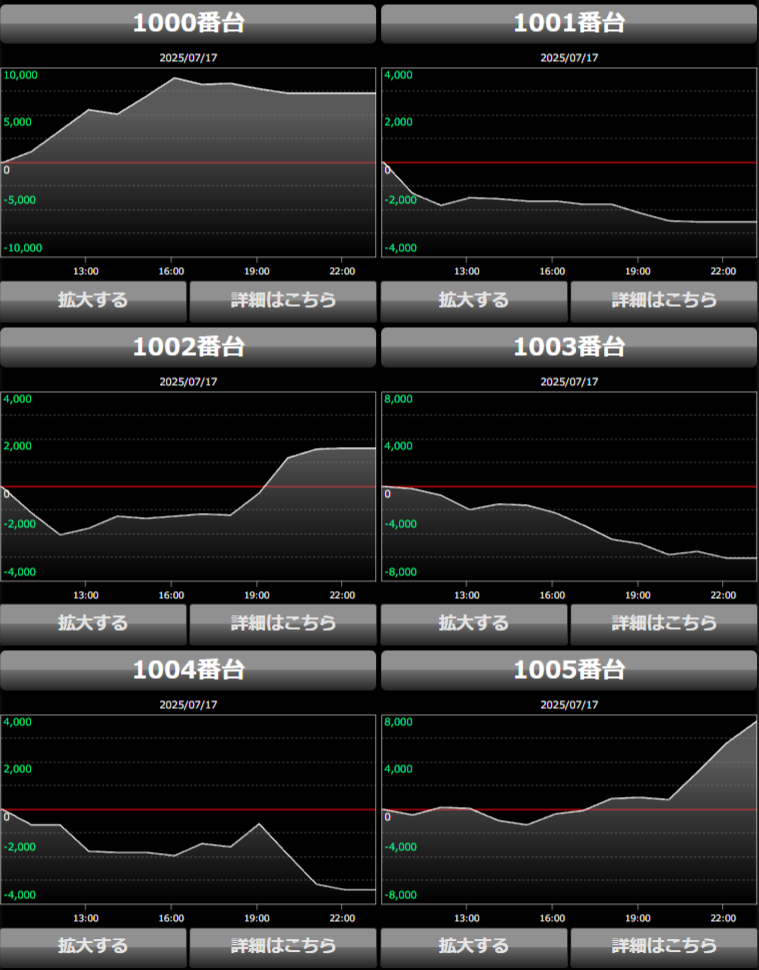The height and width of the screenshot is (970, 759).
Task: Open 詳細はこちら for machine 1001番台
Action: point(664,300)
